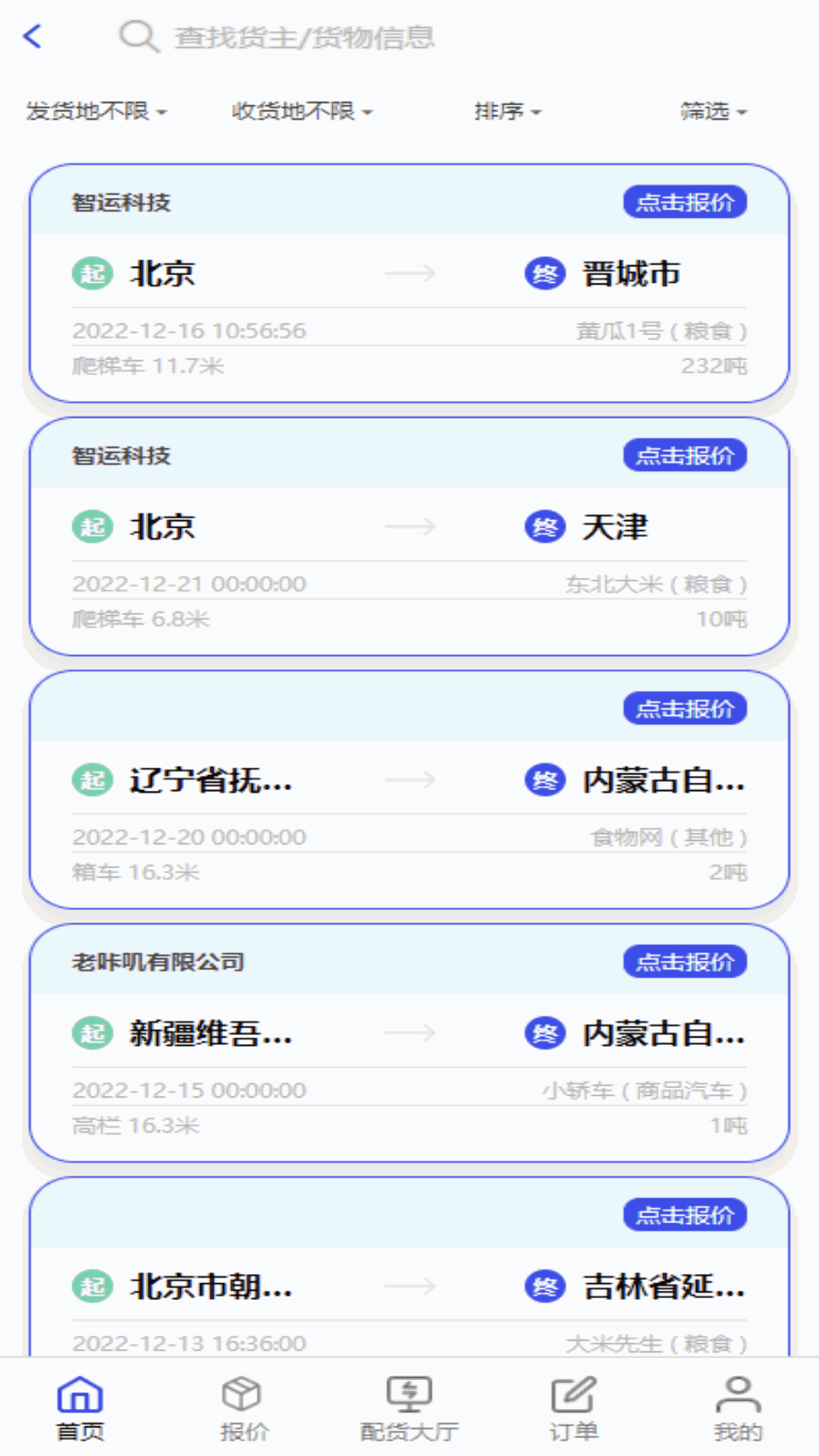Image resolution: width=819 pixels, height=1456 pixels.
Task: Tap 点击报价 on the 北京 to 天津 card
Action: (685, 456)
